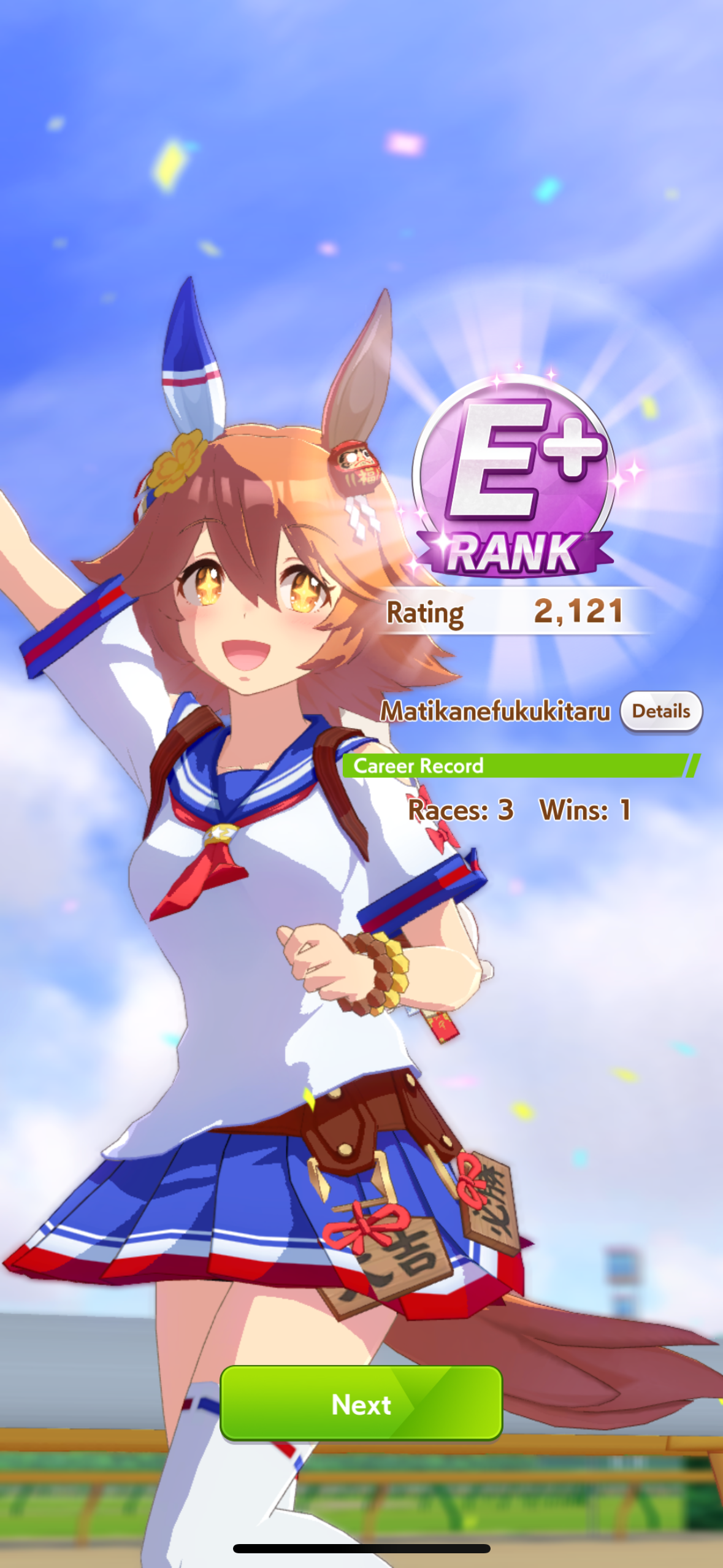Open Matikanefukukitaru's Details
This screenshot has height=1568, width=723.
click(x=661, y=711)
